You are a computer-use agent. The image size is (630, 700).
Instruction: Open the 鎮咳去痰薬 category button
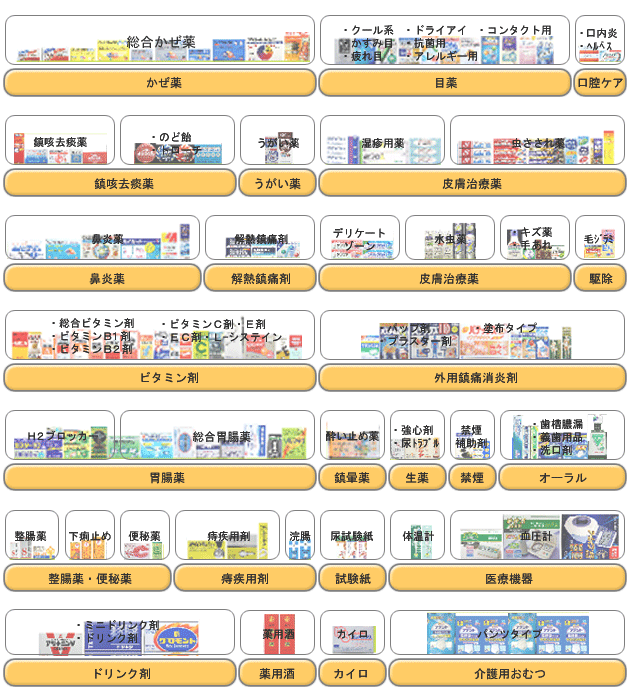pos(120,183)
